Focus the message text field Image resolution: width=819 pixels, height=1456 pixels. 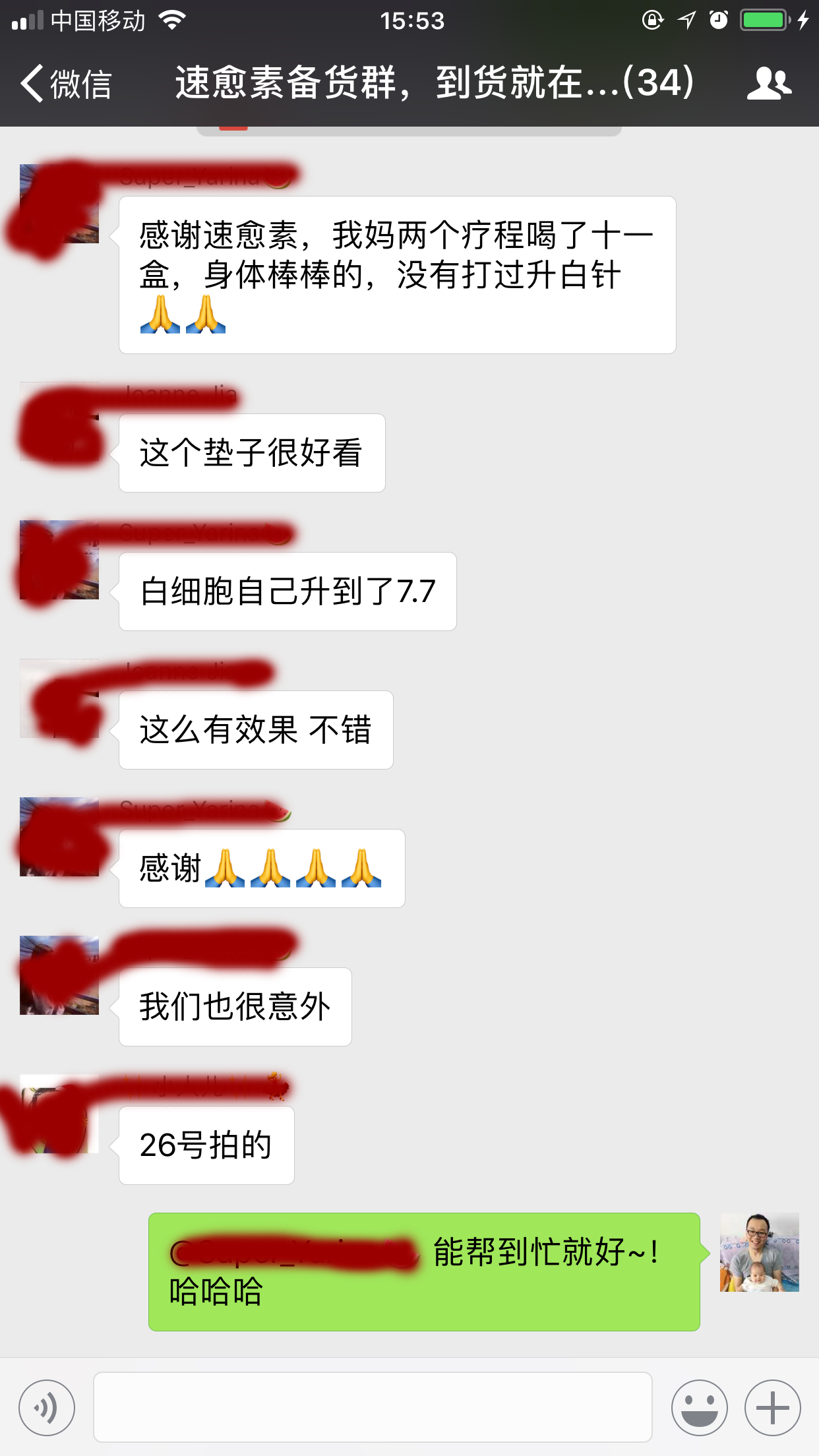coord(373,1408)
